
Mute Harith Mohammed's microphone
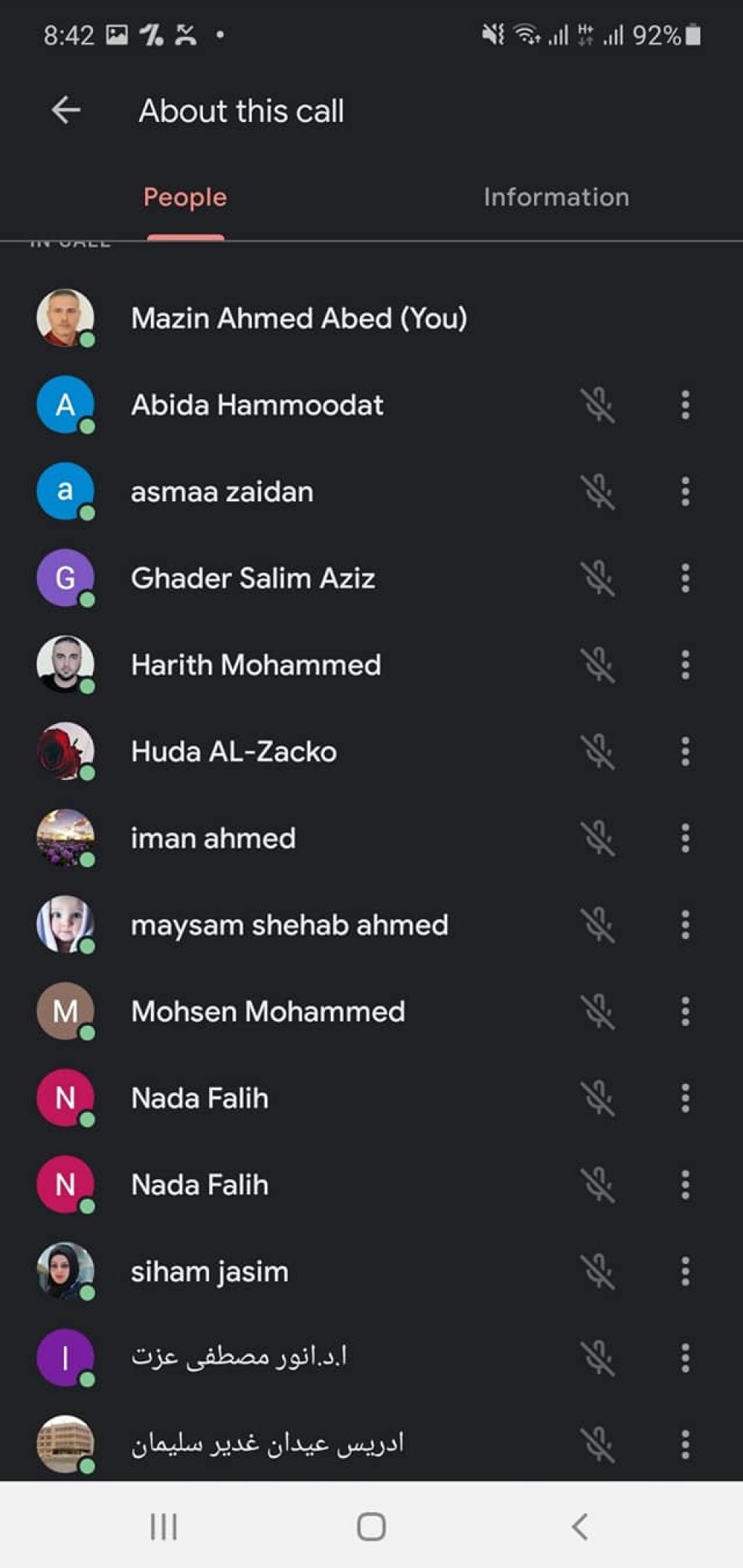598,665
